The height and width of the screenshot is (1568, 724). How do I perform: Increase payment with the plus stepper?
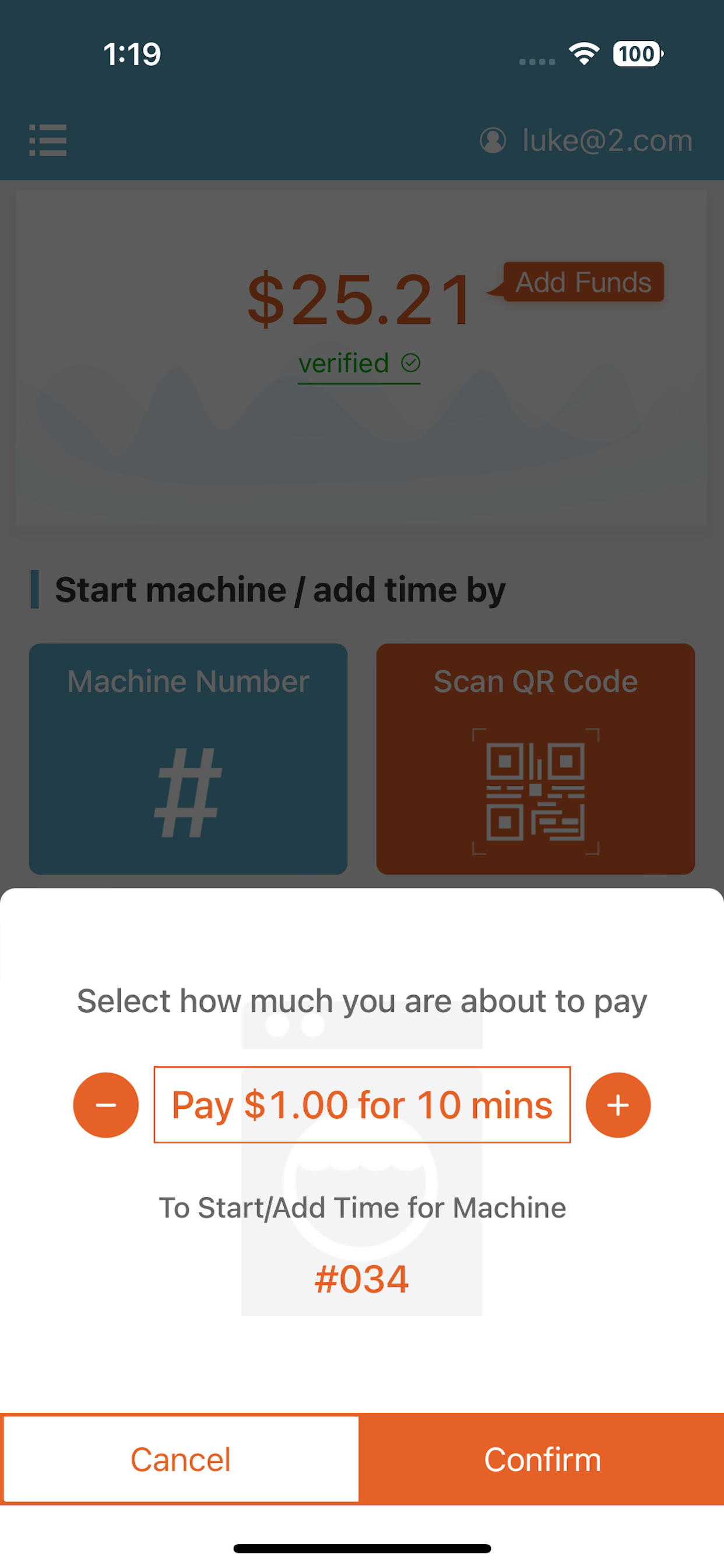click(x=618, y=1105)
